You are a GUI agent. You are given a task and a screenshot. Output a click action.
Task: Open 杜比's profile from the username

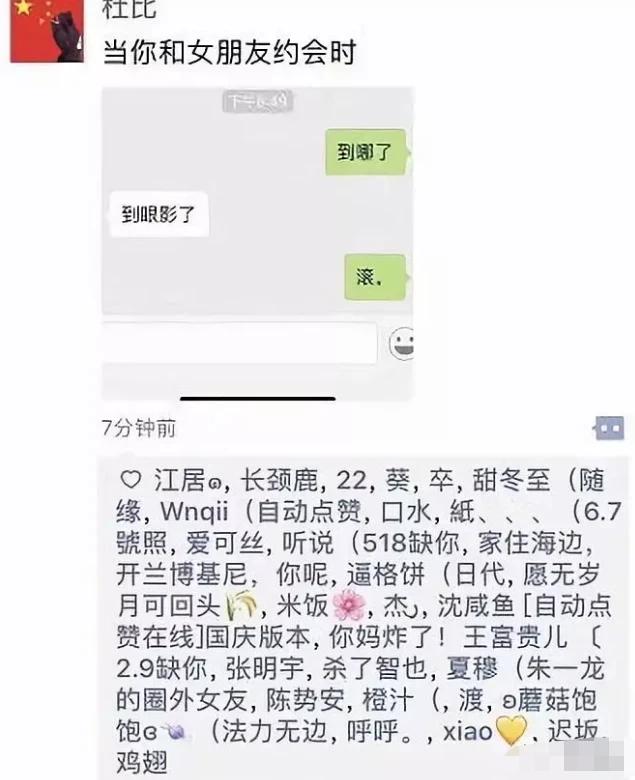point(126,11)
